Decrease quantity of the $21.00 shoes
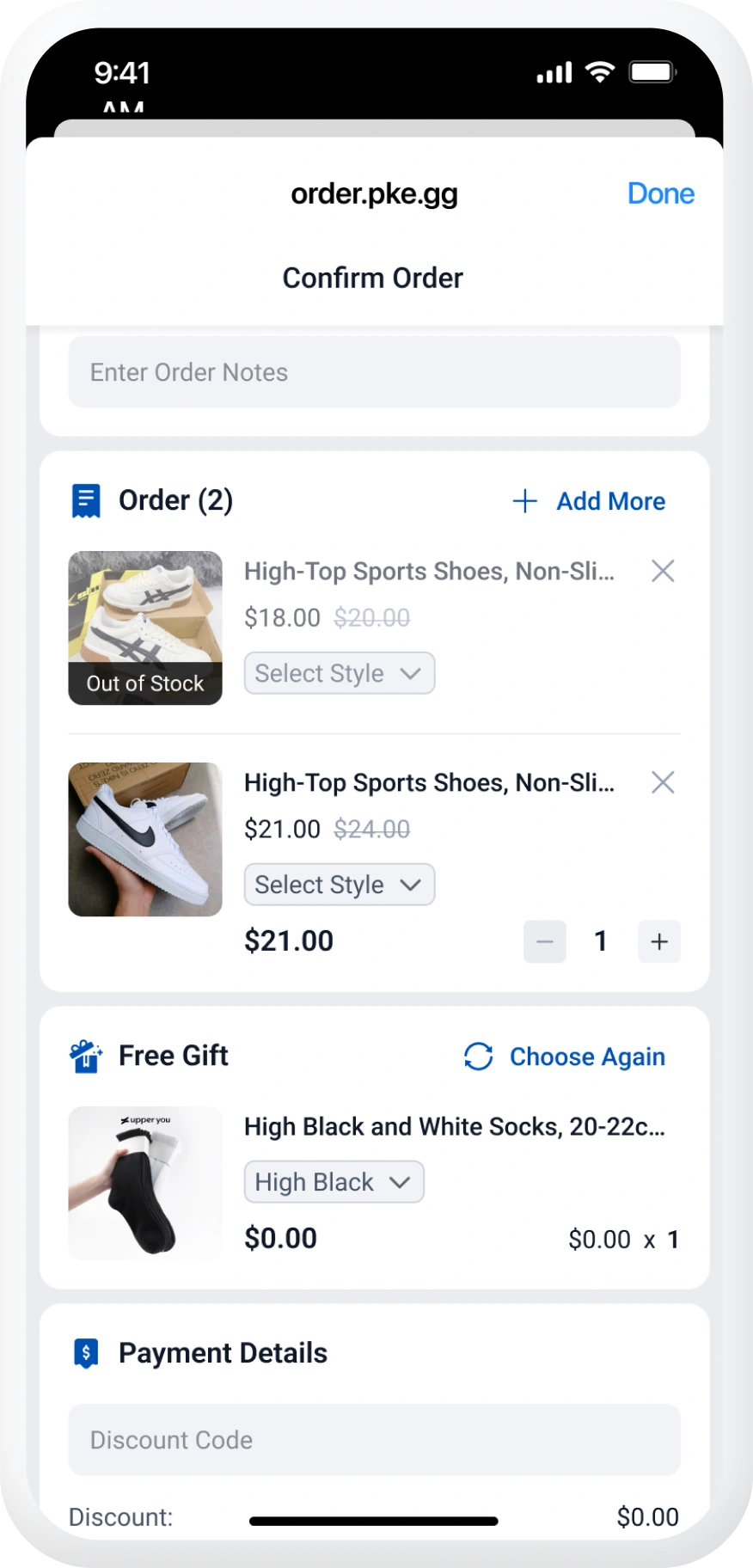Screen dimensions: 753x1568 545,941
